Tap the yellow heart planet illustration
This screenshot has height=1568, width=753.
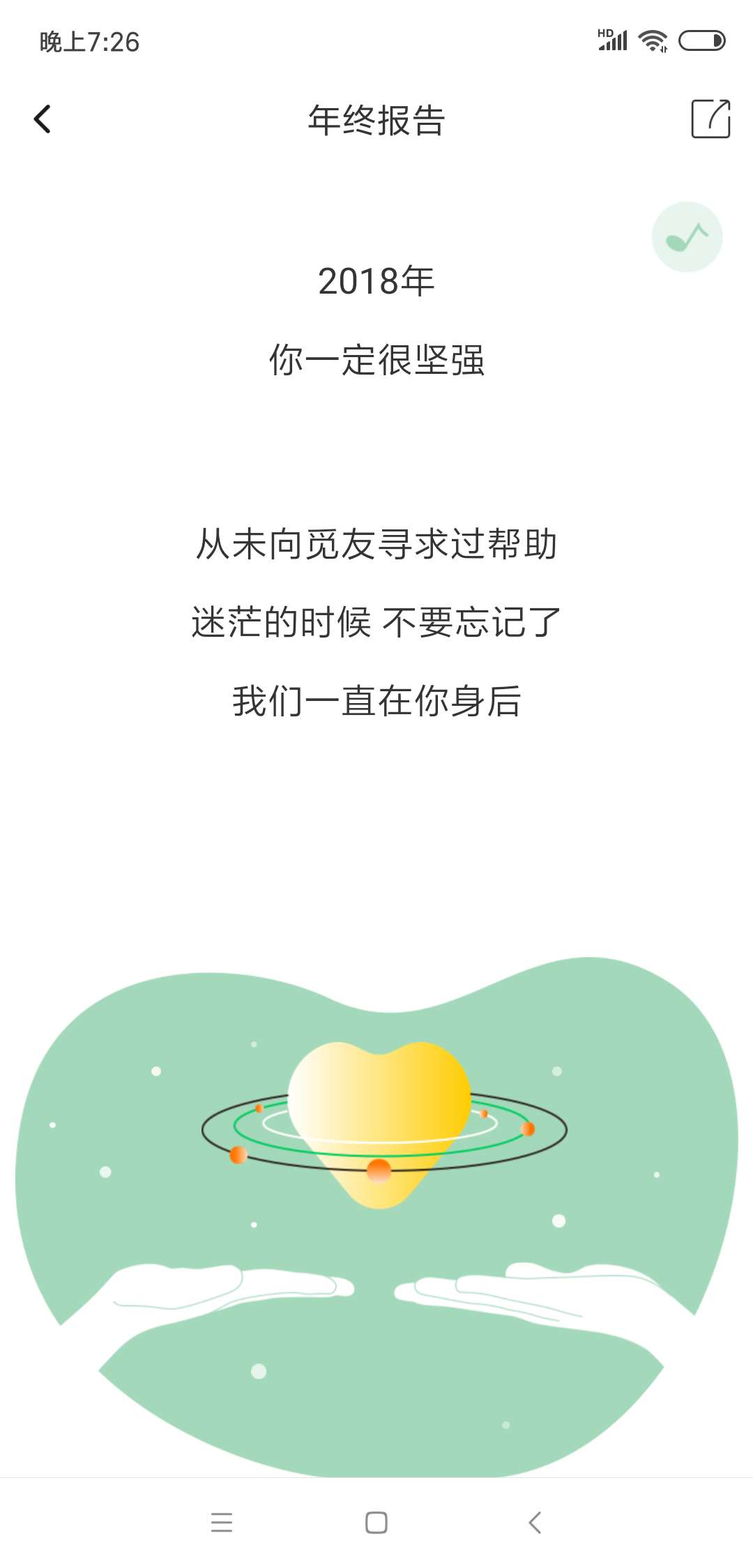[x=380, y=1106]
